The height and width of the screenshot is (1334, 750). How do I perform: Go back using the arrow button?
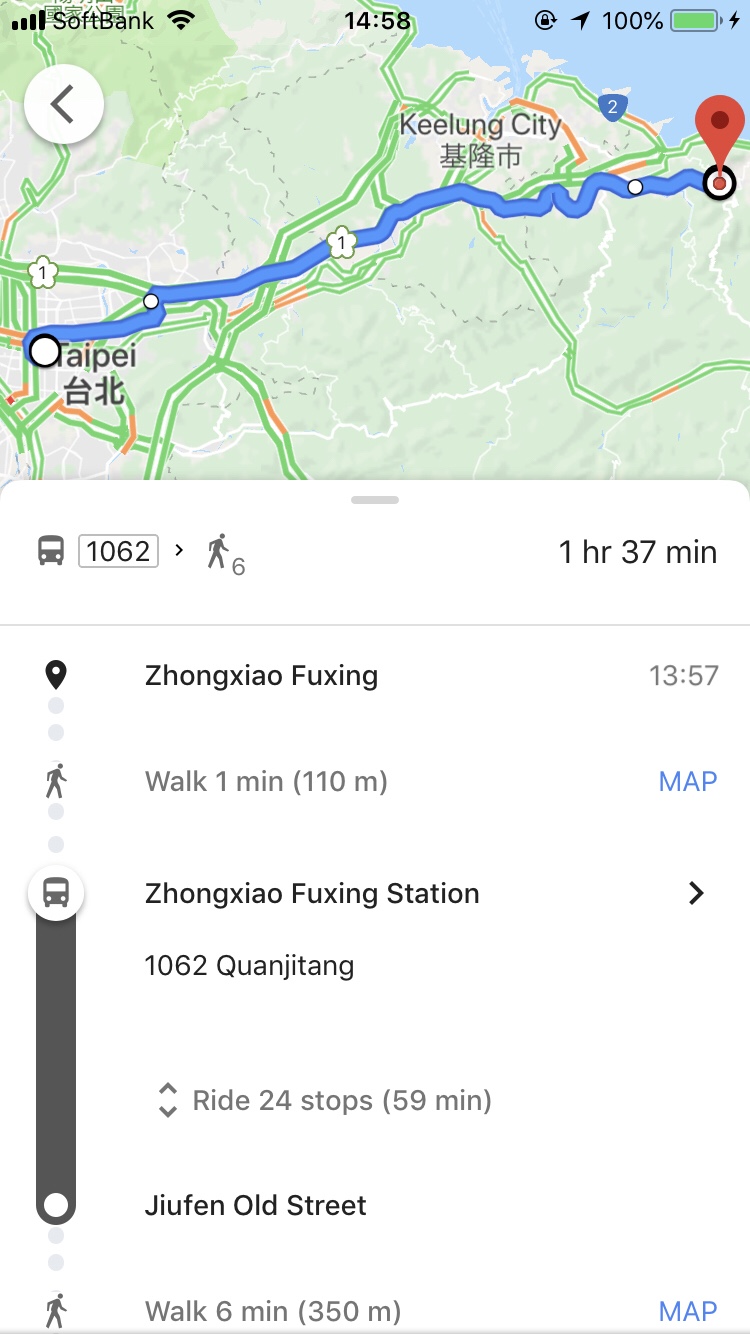64,104
